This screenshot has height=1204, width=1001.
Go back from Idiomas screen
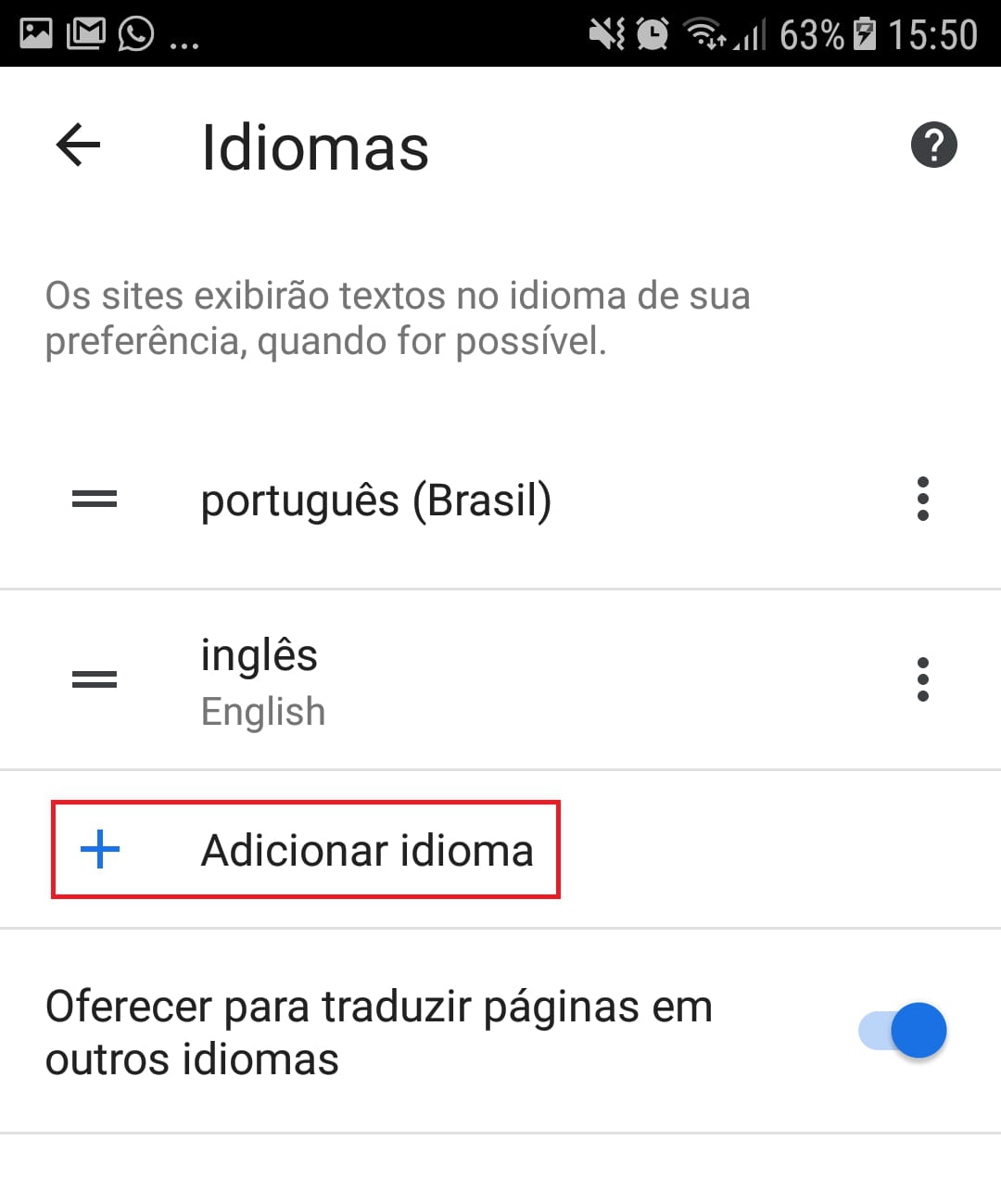pos(78,146)
